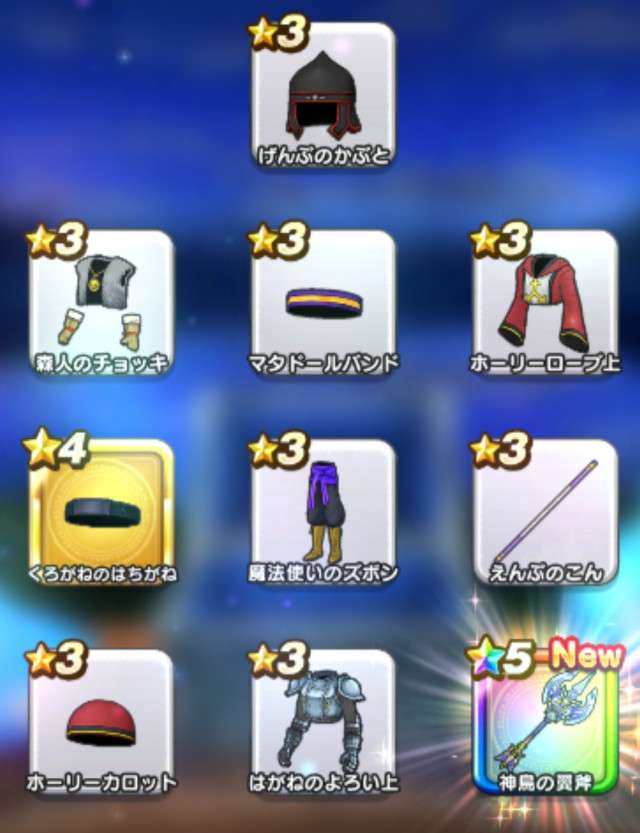Open the 4-star くろがねのはちがね tile
The width and height of the screenshot is (640, 833).
pos(101,513)
